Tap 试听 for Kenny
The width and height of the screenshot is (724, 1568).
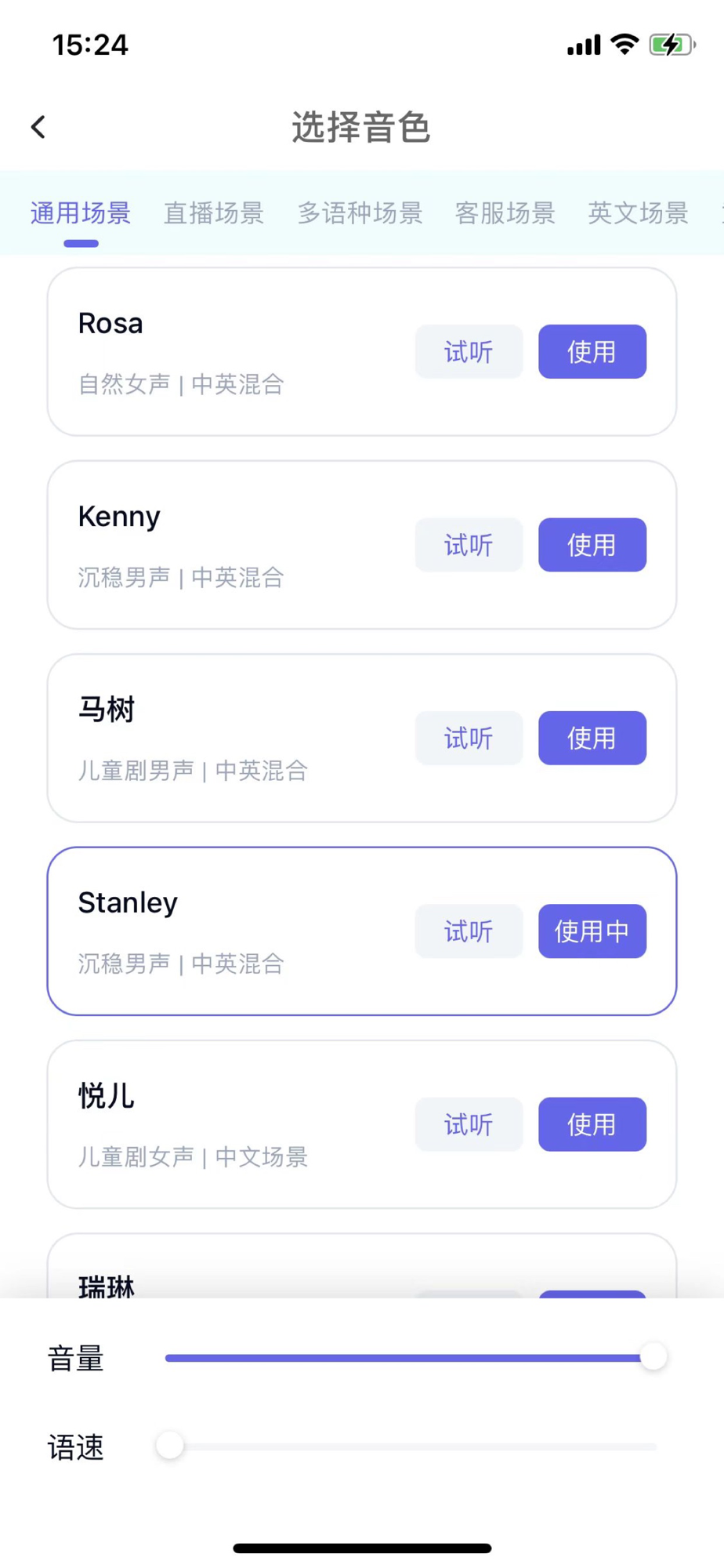pyautogui.click(x=469, y=545)
